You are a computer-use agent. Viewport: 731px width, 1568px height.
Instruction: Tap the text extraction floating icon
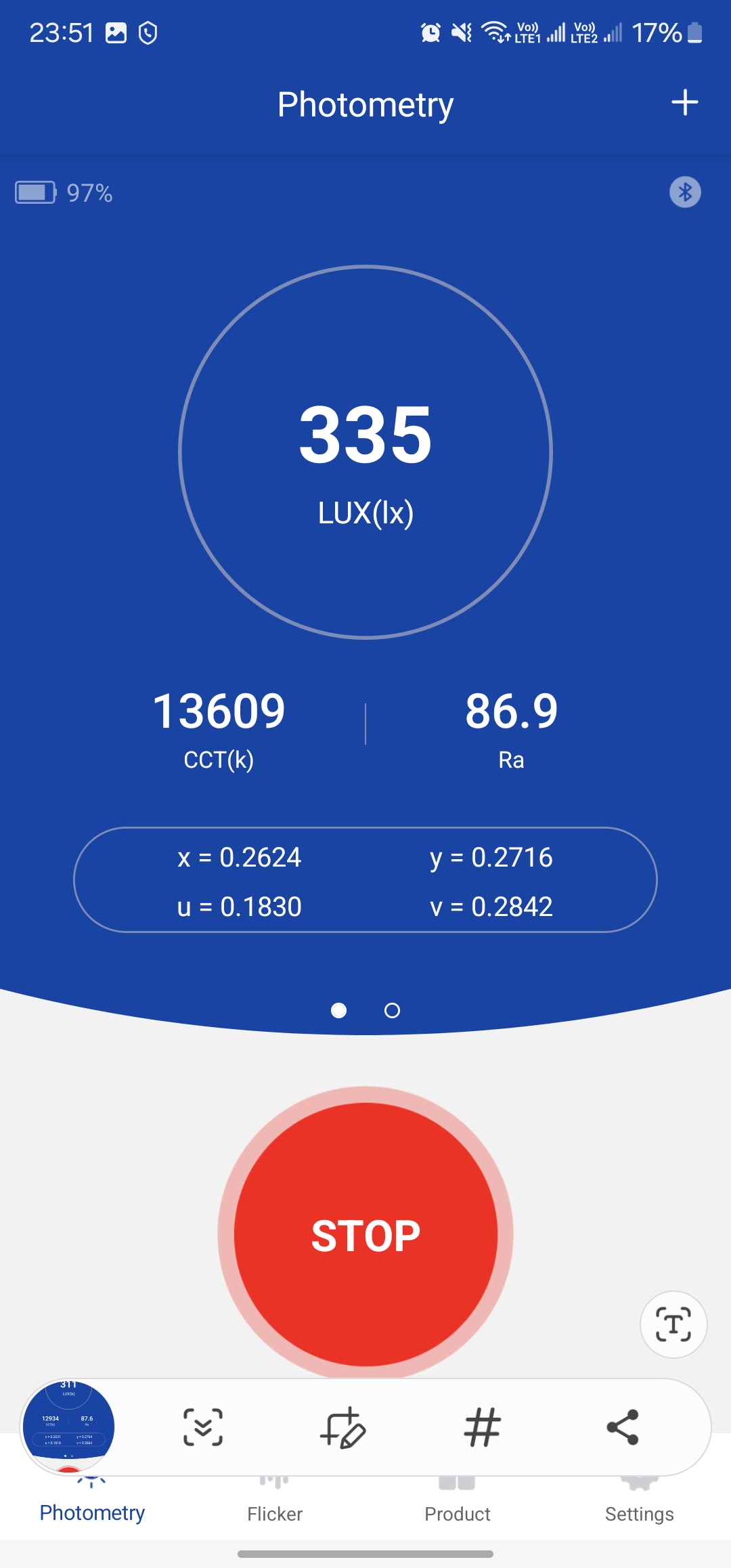[x=673, y=1324]
